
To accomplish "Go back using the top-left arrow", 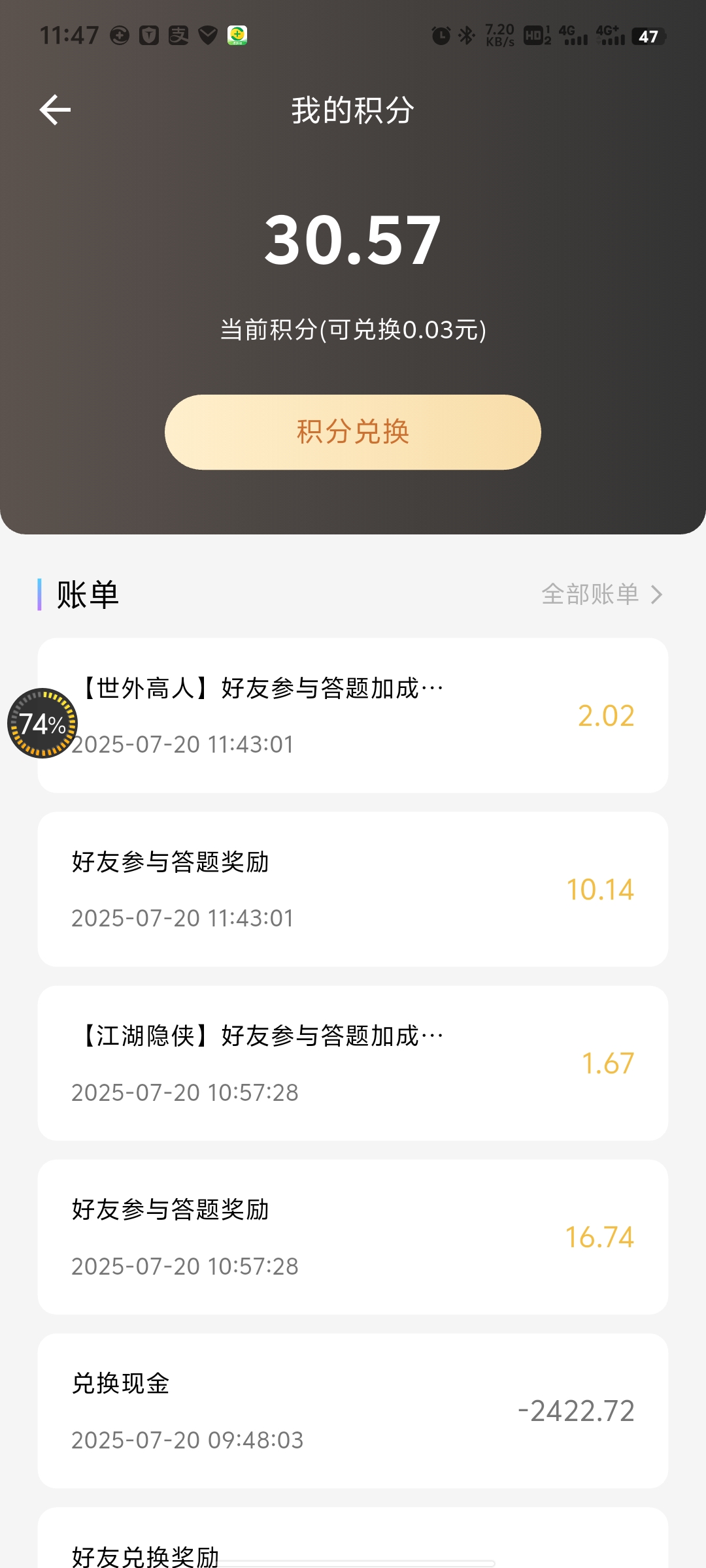I will (55, 110).
